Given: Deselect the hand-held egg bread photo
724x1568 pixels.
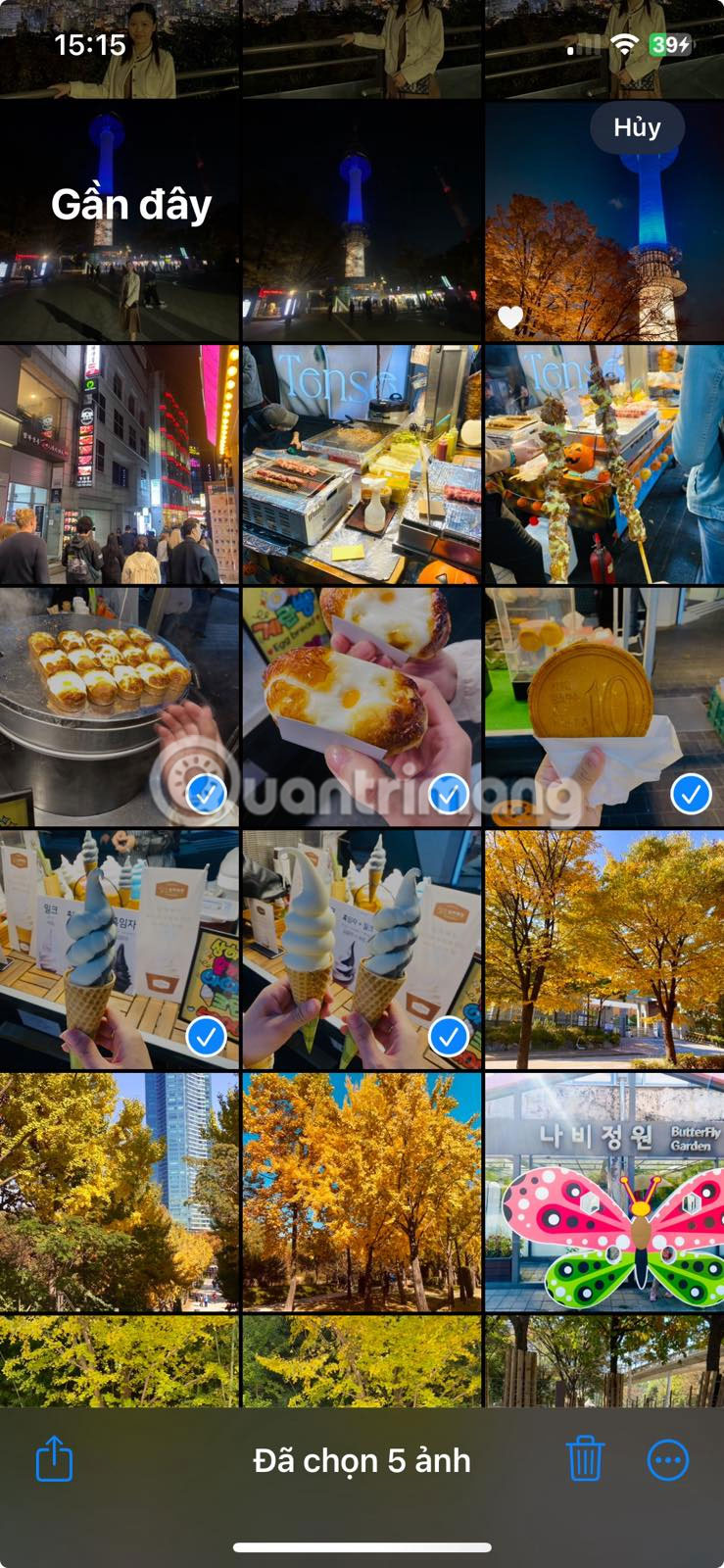Looking at the screenshot, I should [361, 706].
